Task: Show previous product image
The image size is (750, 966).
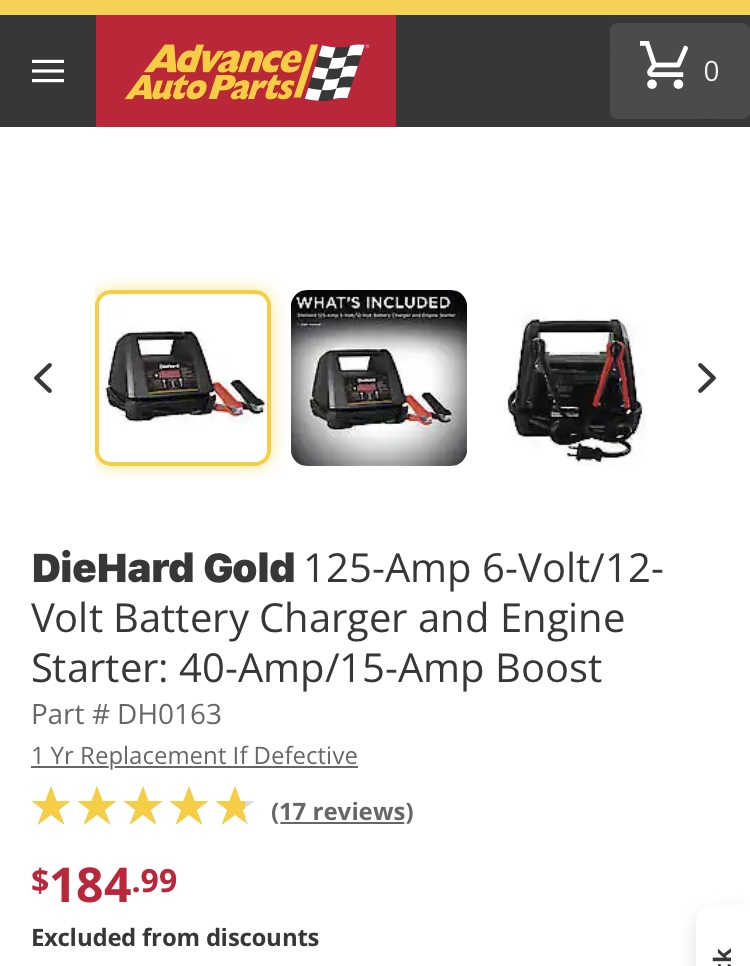Action: click(x=43, y=378)
